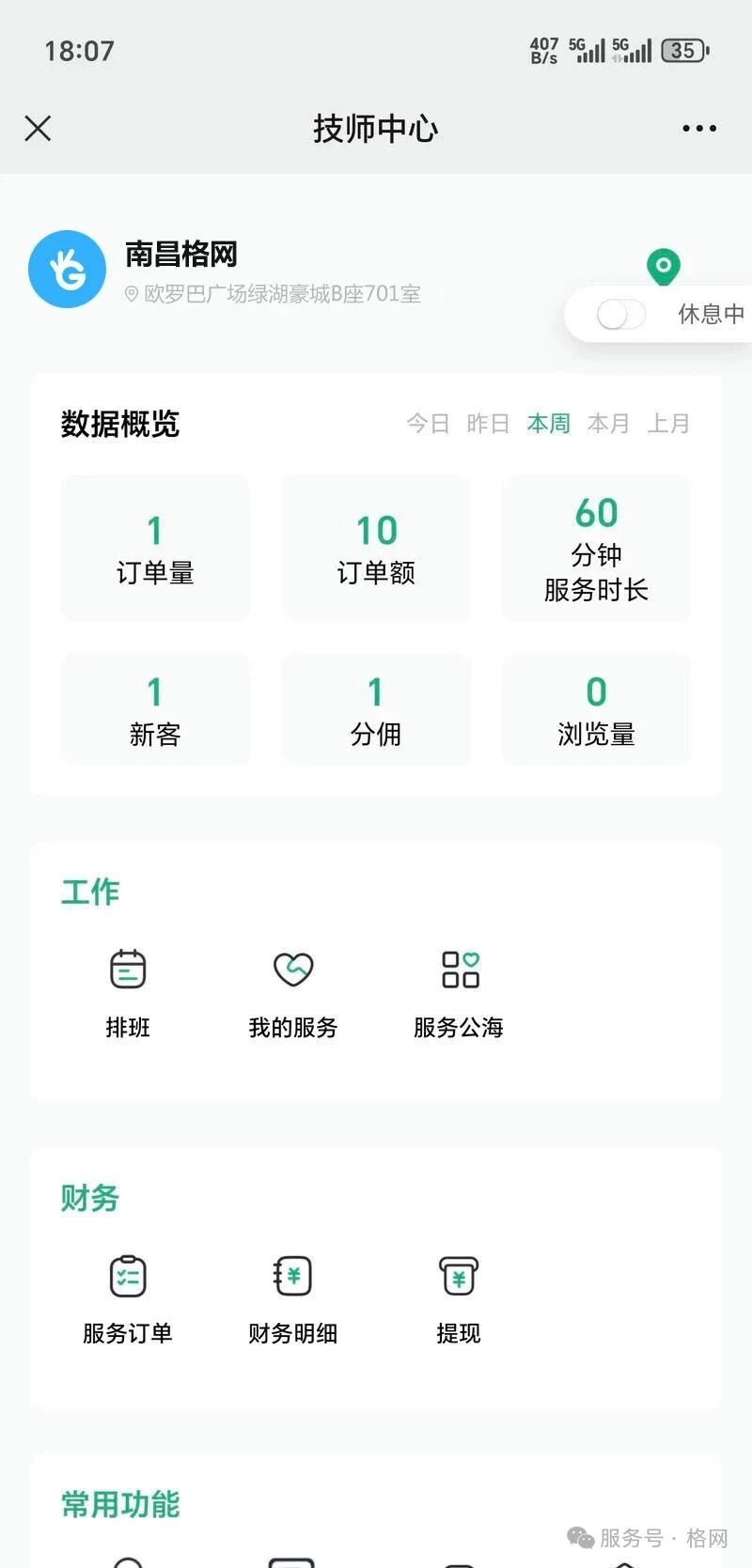Select the 本月 period tab

point(609,424)
